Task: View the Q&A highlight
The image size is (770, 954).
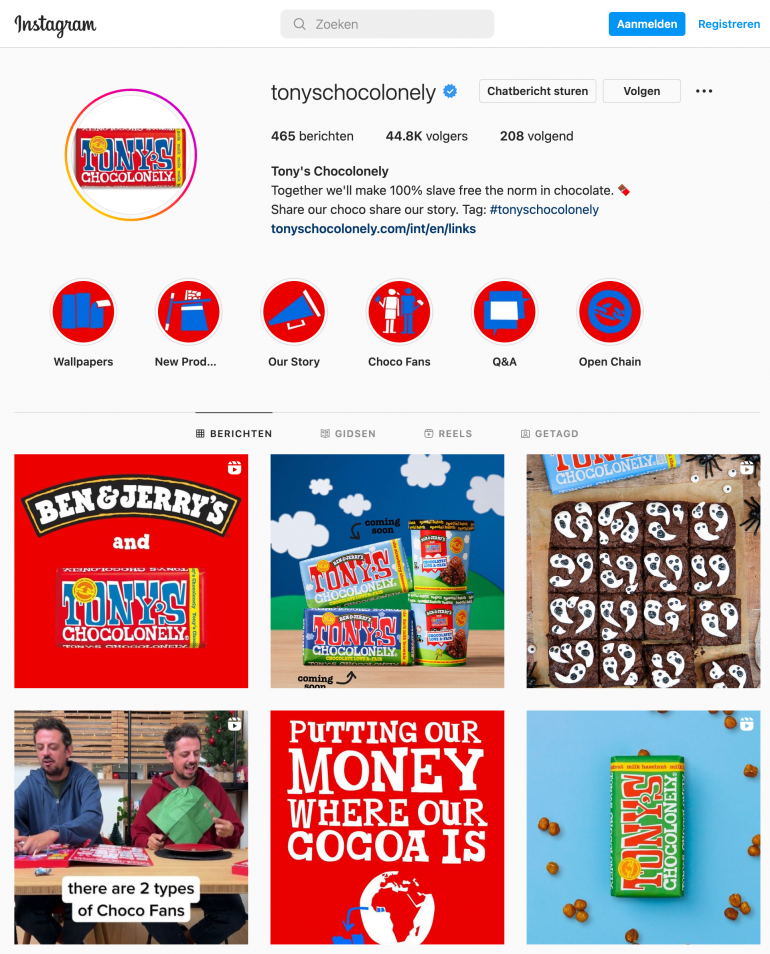Action: coord(504,312)
